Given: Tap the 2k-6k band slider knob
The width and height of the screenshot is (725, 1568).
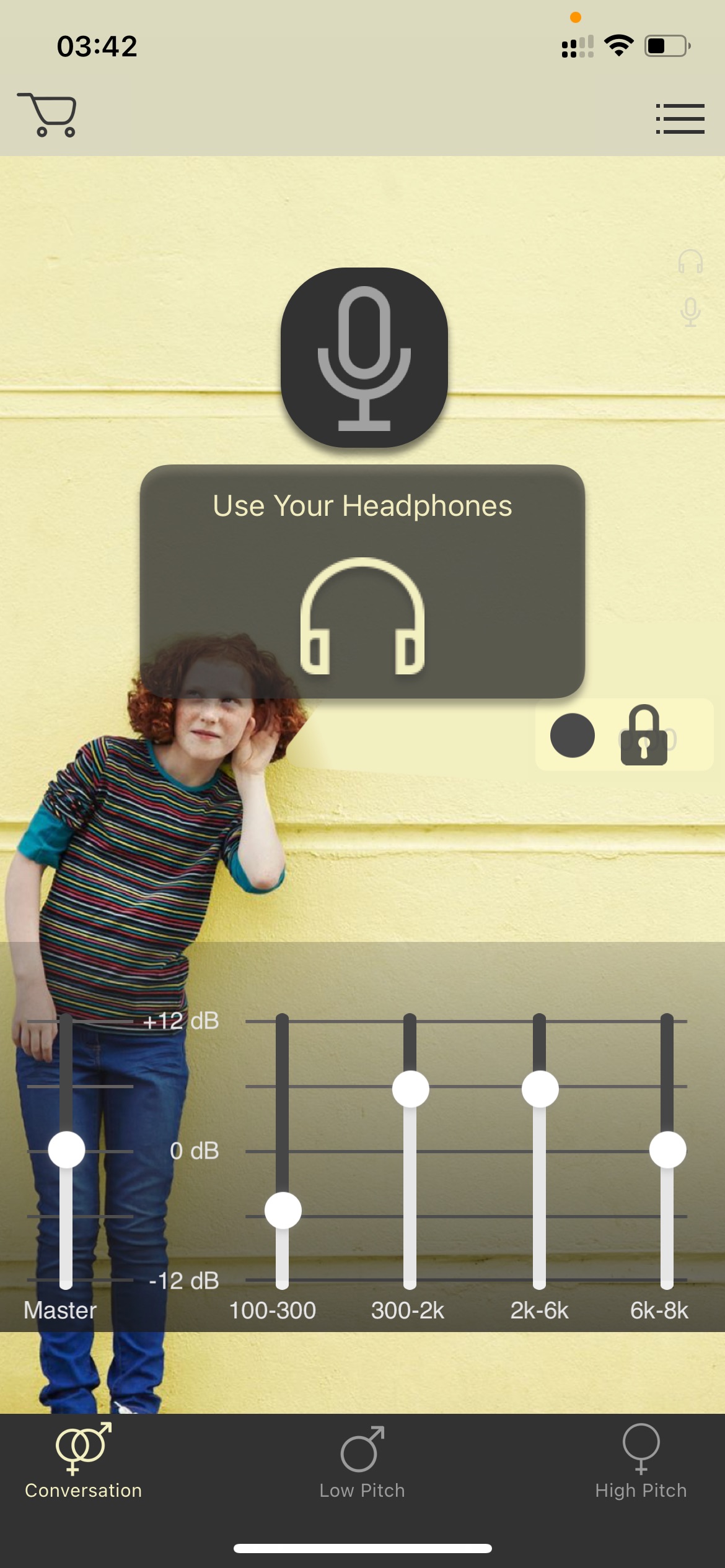Looking at the screenshot, I should pos(540,1089).
